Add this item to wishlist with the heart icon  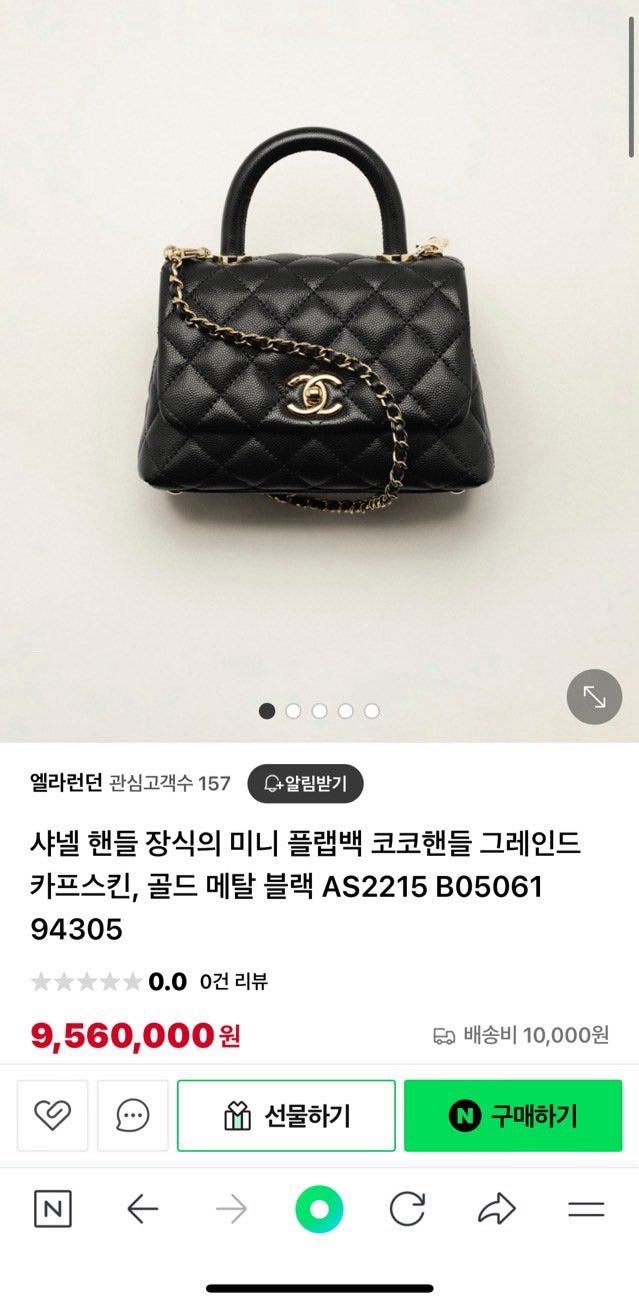pyautogui.click(x=52, y=1115)
